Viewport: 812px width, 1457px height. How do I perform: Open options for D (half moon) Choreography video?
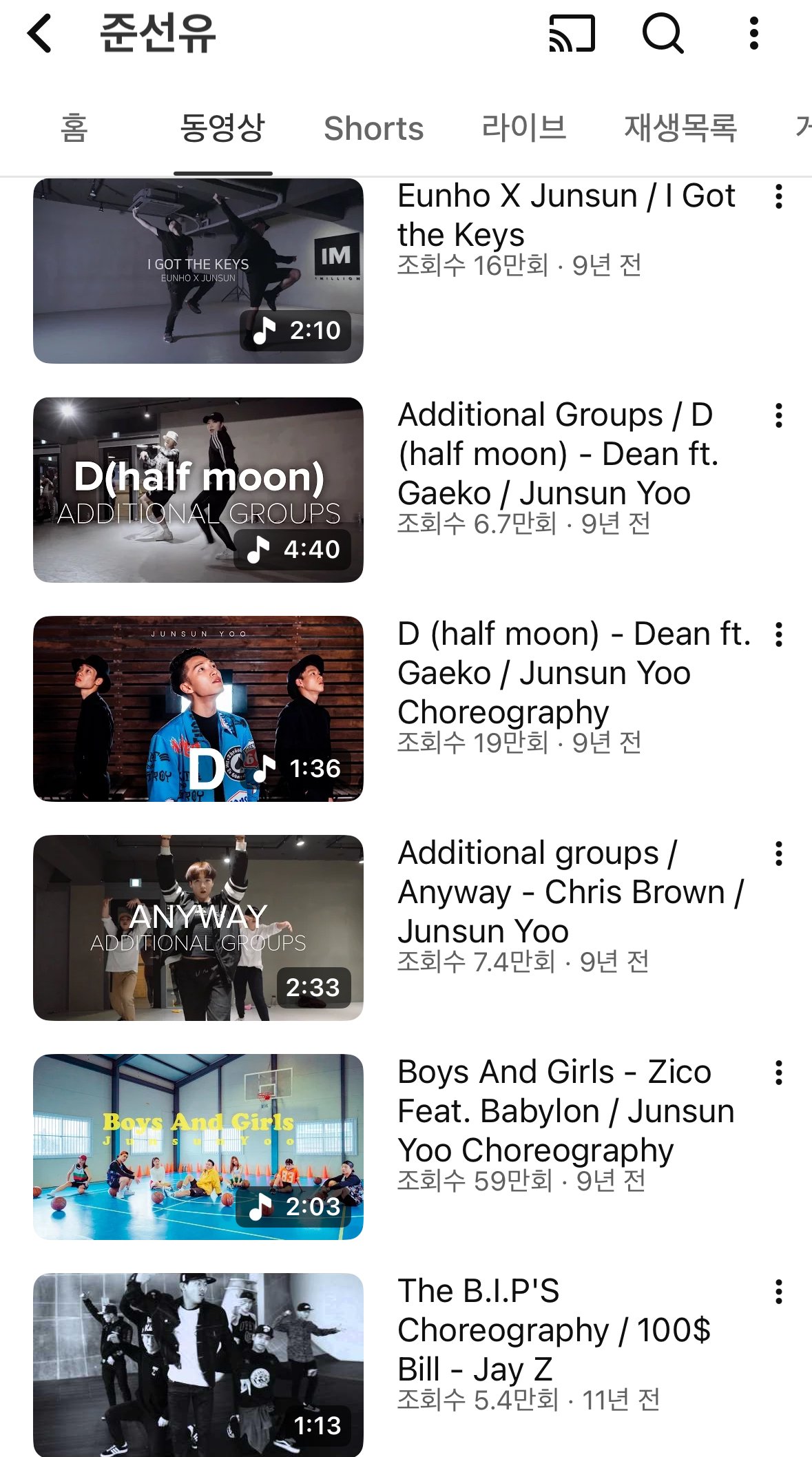click(x=779, y=635)
